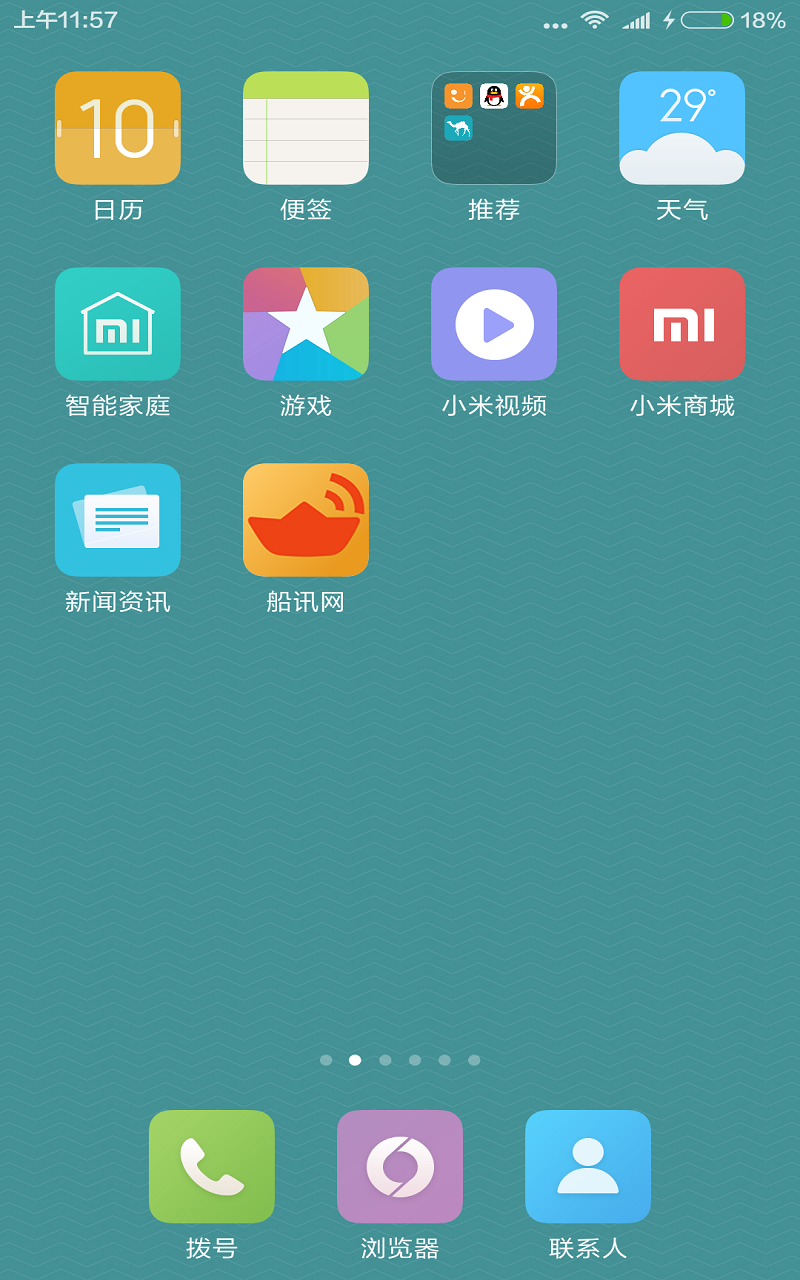Open 新闻资讯 news app
This screenshot has height=1280, width=800.
[118, 520]
